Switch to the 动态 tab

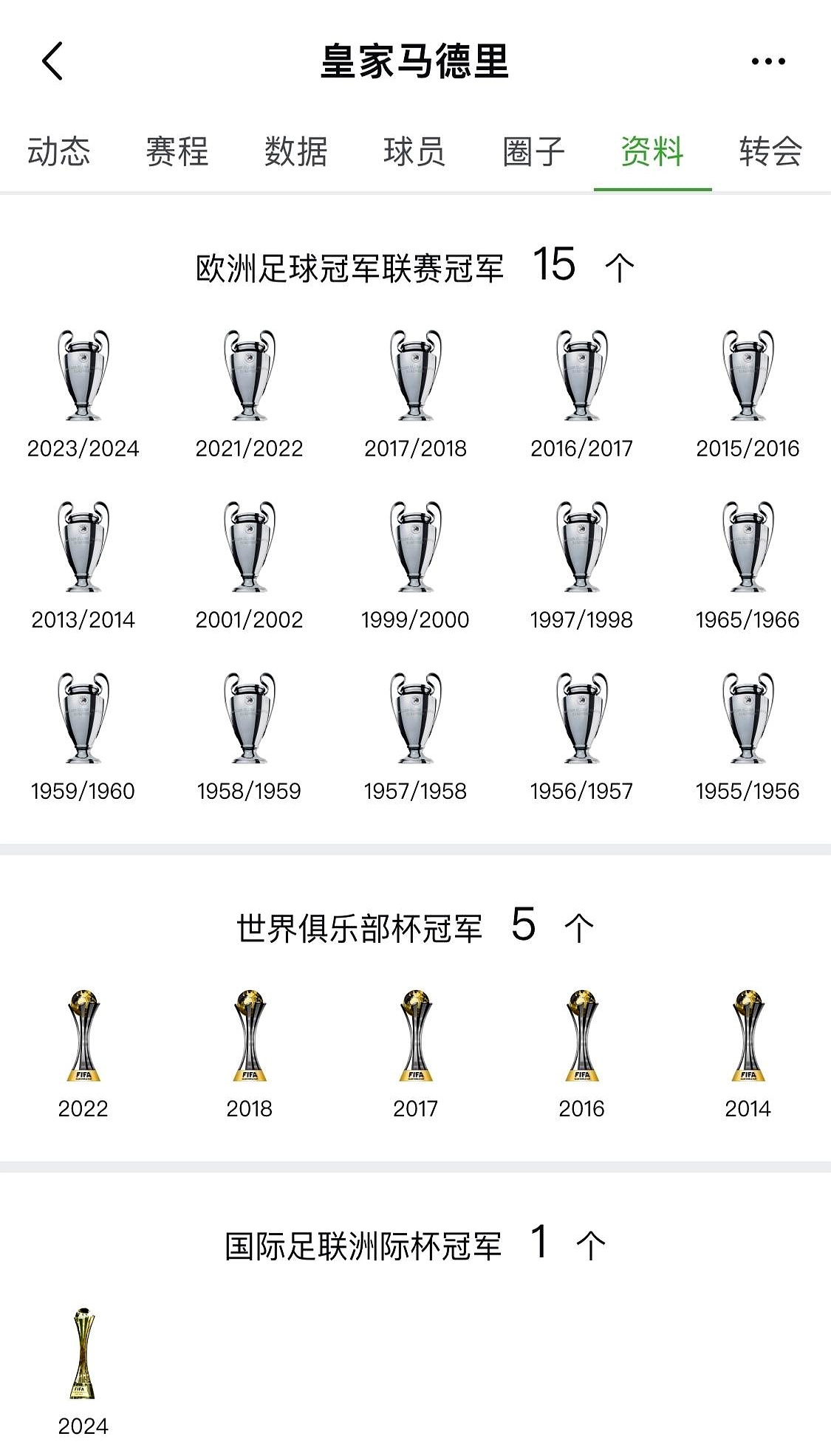[x=59, y=152]
